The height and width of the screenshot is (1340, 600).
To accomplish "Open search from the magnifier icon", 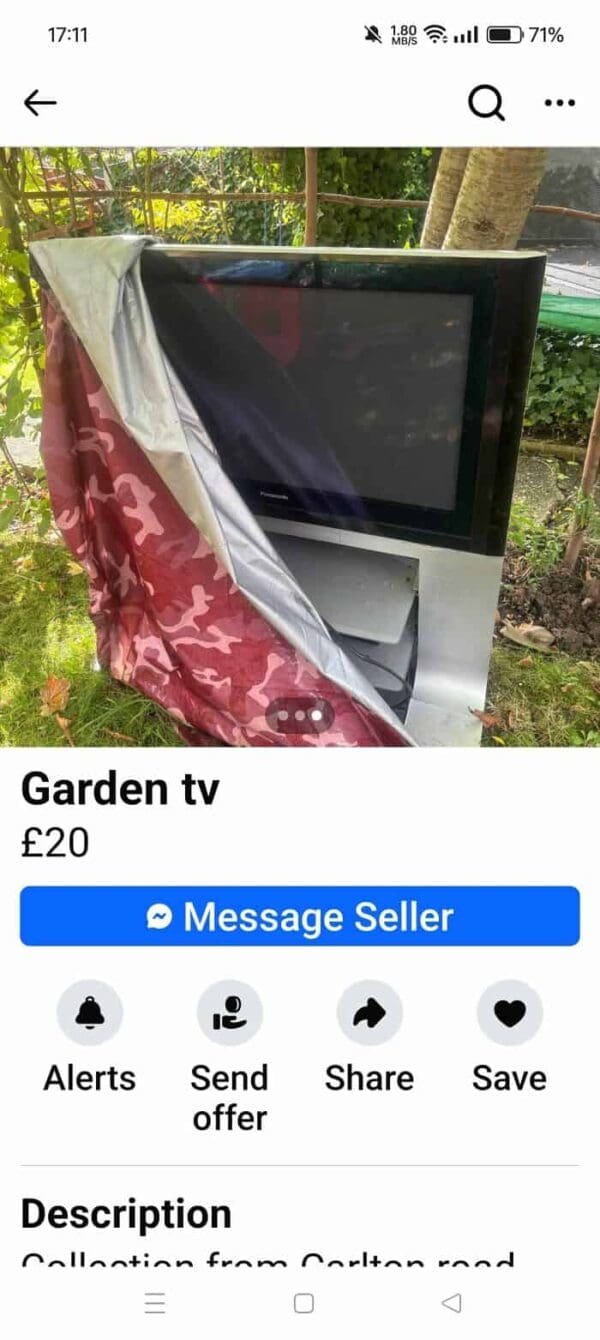I will [x=486, y=102].
